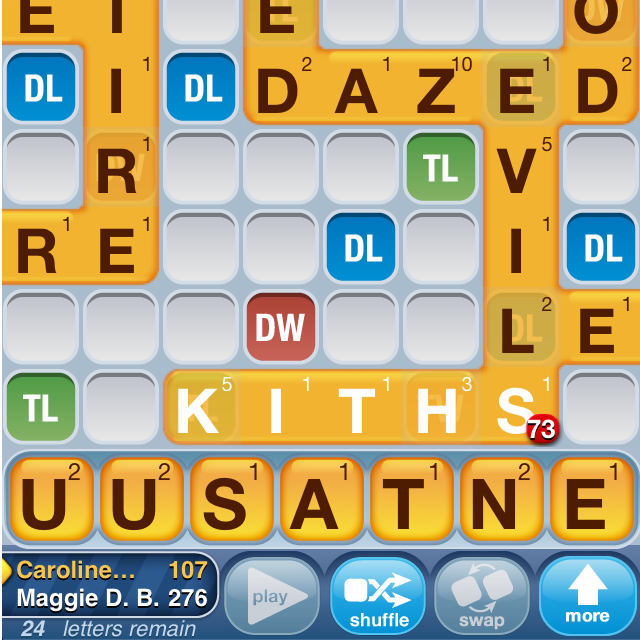Open the more menu
The height and width of the screenshot is (640, 640).
(588, 594)
